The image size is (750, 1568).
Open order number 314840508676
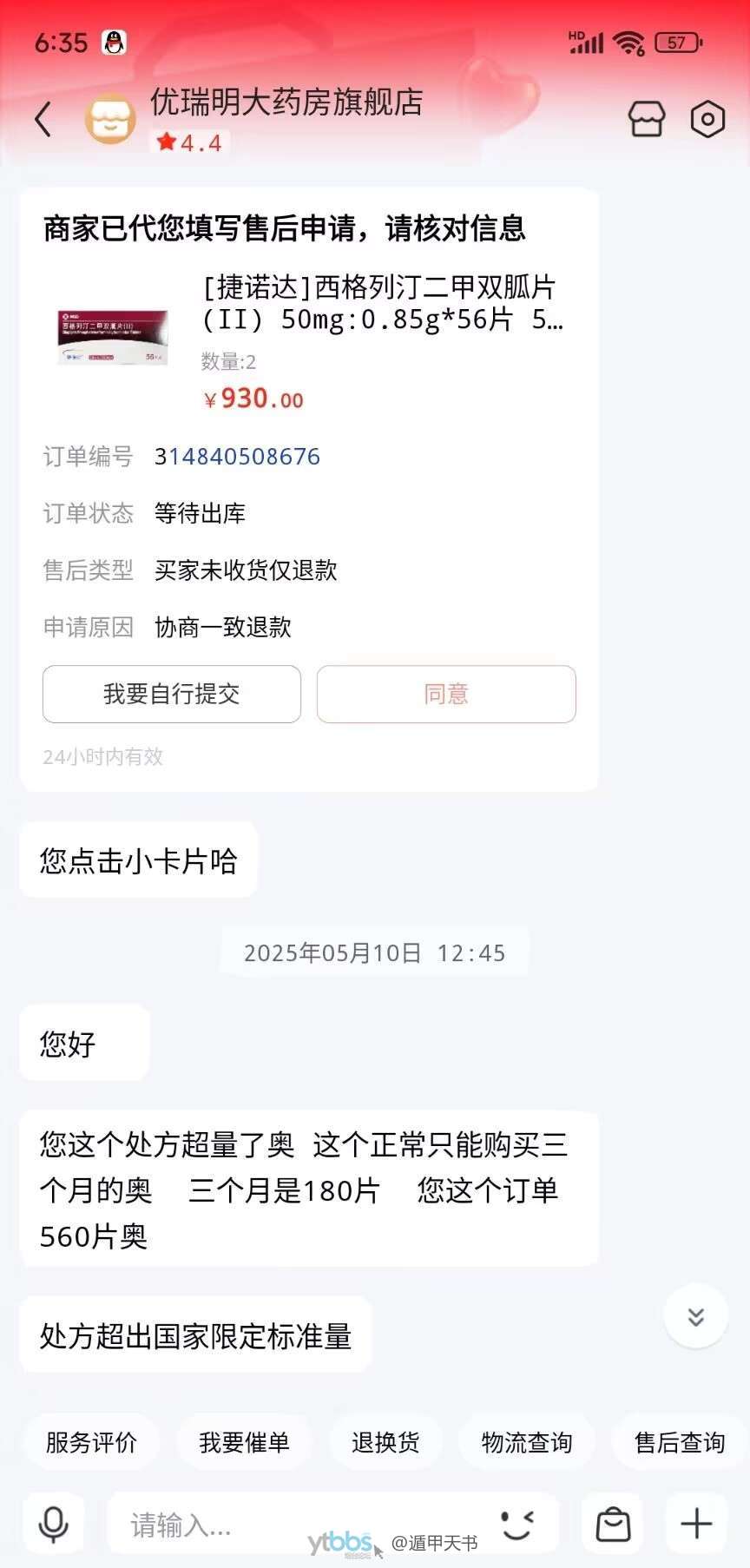237,457
